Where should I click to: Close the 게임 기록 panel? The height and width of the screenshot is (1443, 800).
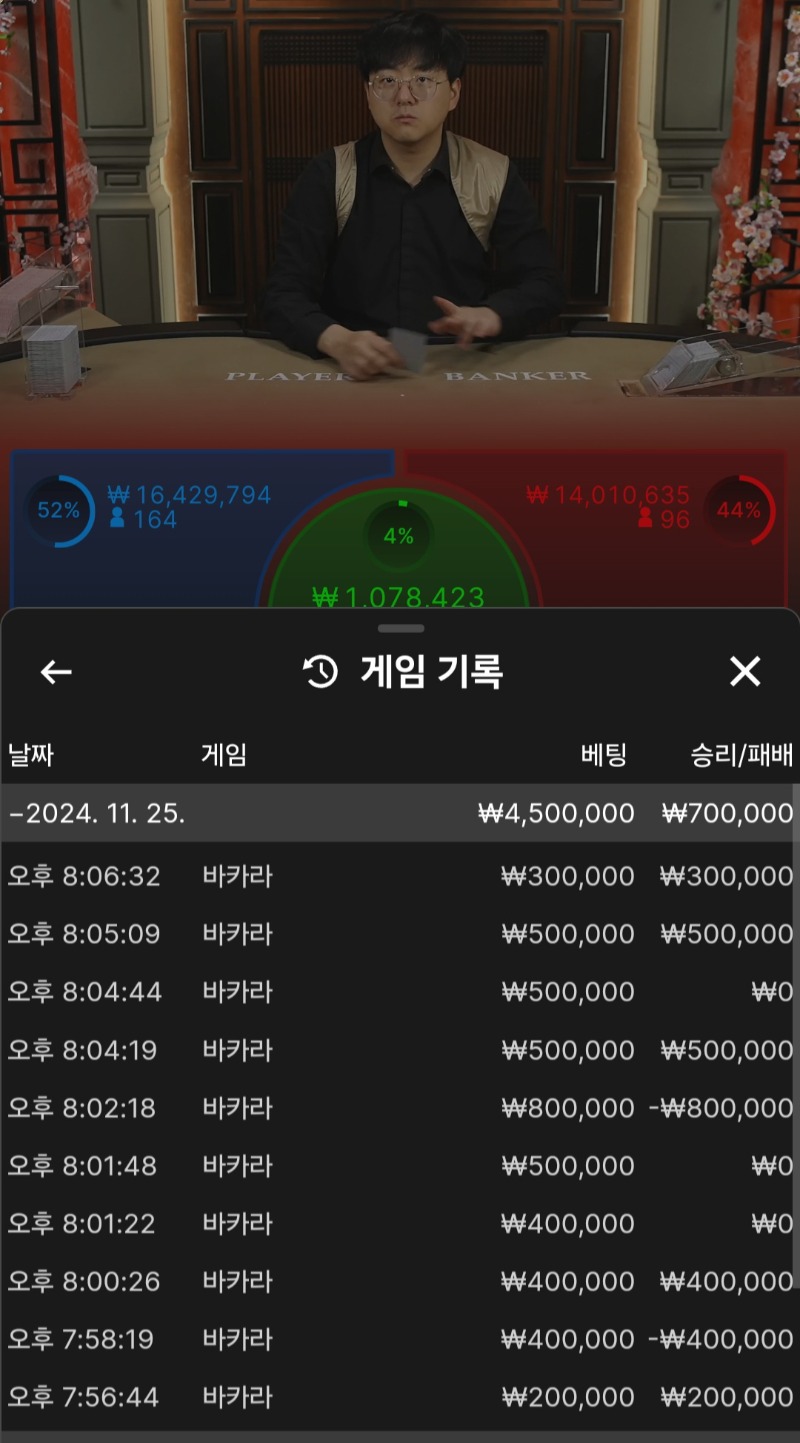[x=745, y=672]
